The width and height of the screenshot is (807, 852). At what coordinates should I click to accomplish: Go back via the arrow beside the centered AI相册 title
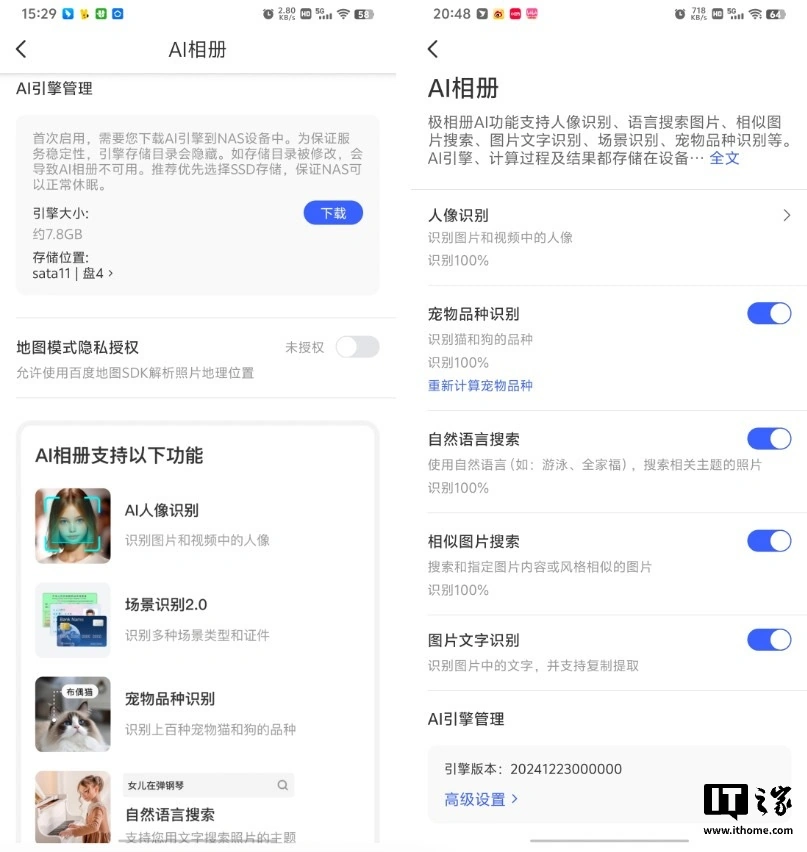click(22, 49)
